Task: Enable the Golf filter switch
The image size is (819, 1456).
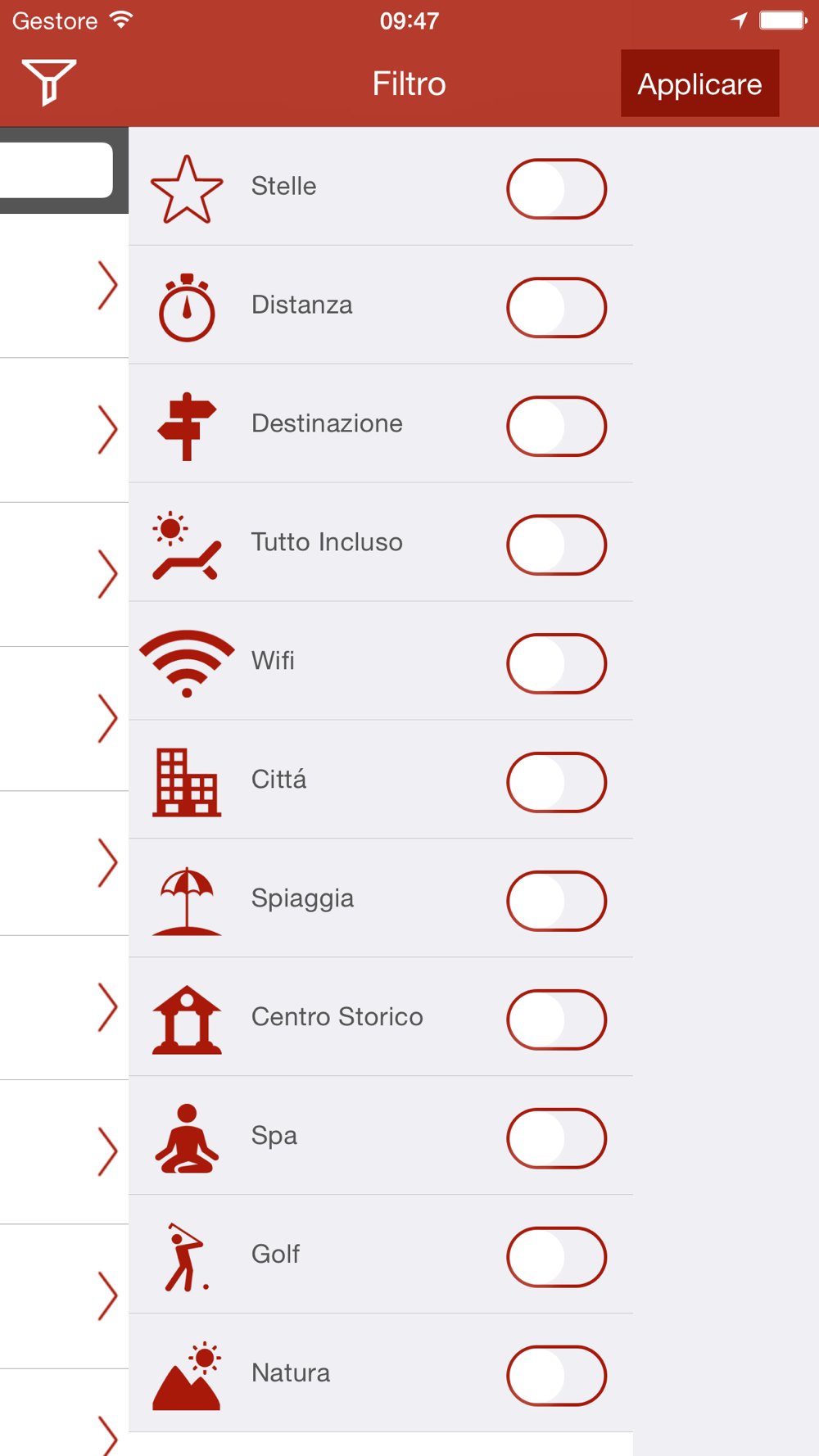Action: click(556, 1257)
